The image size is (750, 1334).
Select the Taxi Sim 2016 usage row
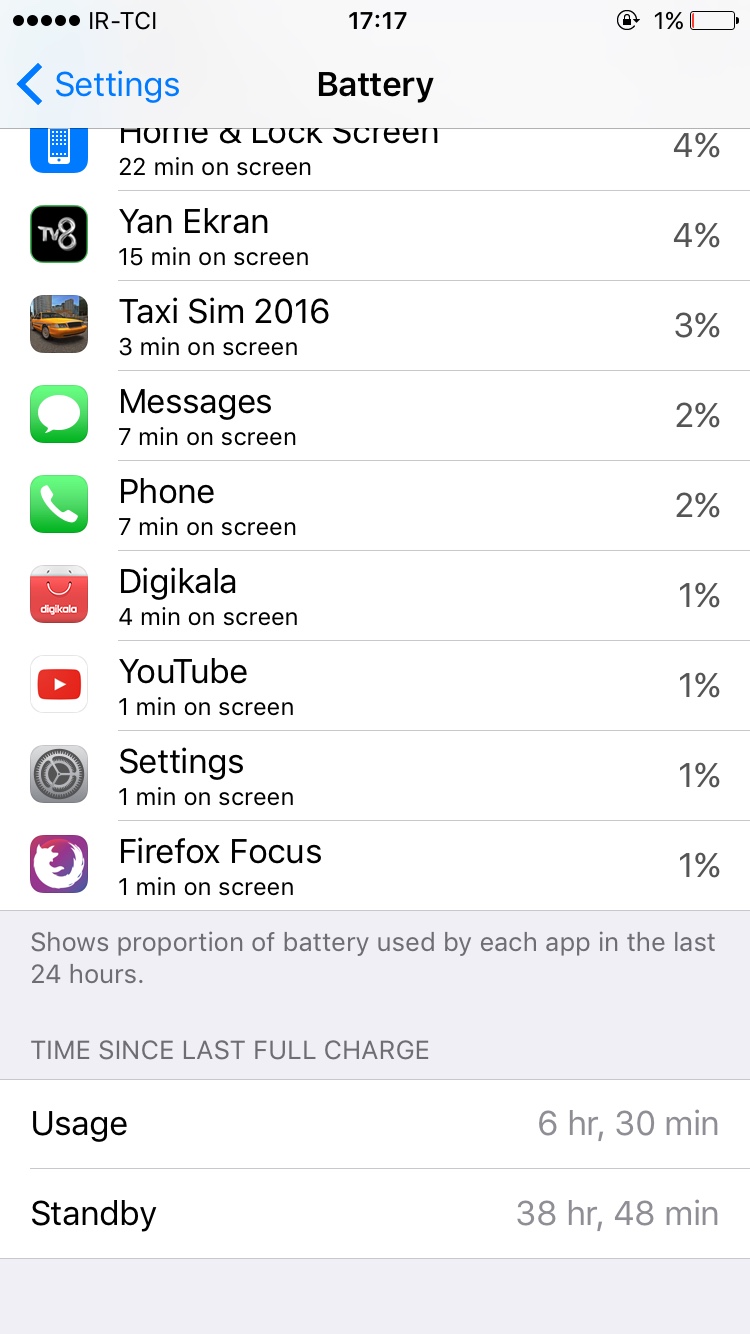[375, 326]
